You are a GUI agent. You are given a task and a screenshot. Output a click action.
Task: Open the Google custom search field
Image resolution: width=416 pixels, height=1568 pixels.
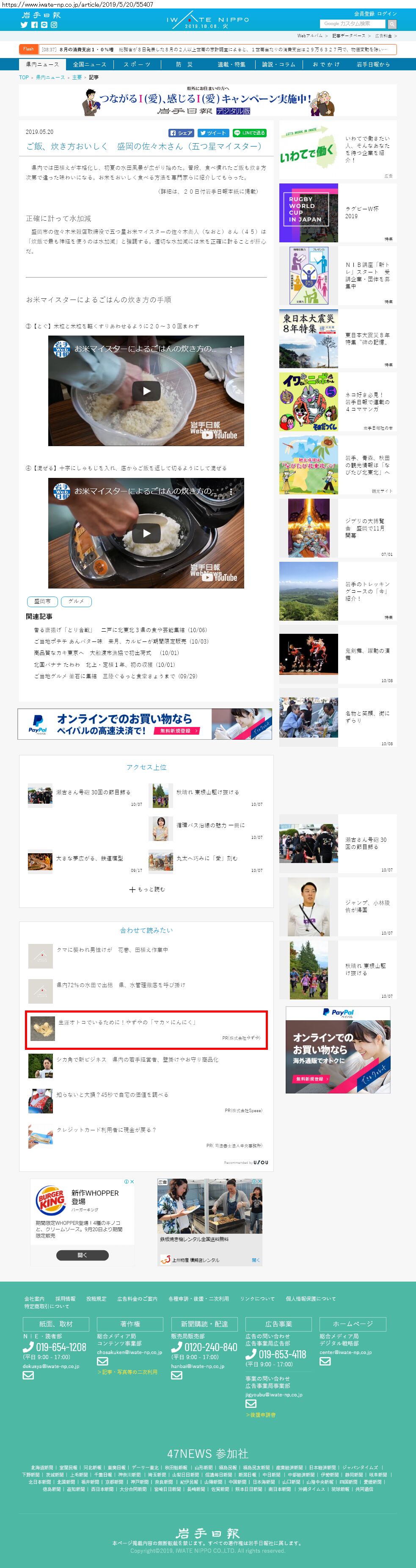[x=353, y=24]
